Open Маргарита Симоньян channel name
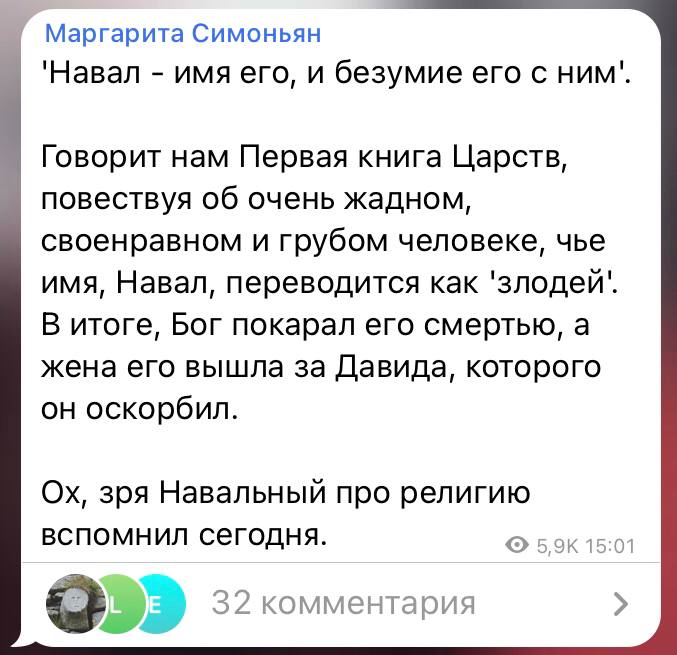677x655 pixels. (x=184, y=35)
